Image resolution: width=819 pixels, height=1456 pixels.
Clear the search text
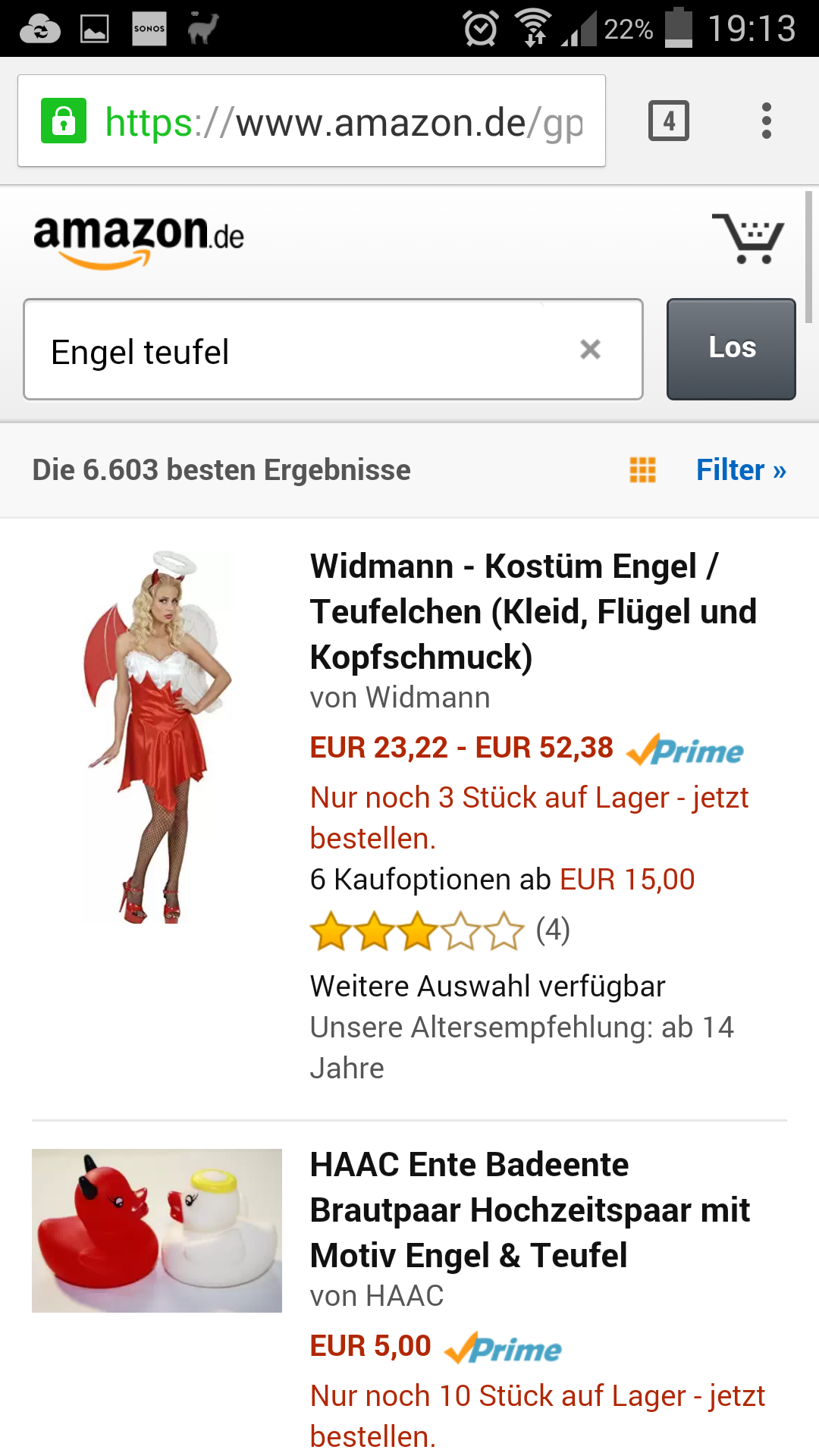[x=590, y=350]
